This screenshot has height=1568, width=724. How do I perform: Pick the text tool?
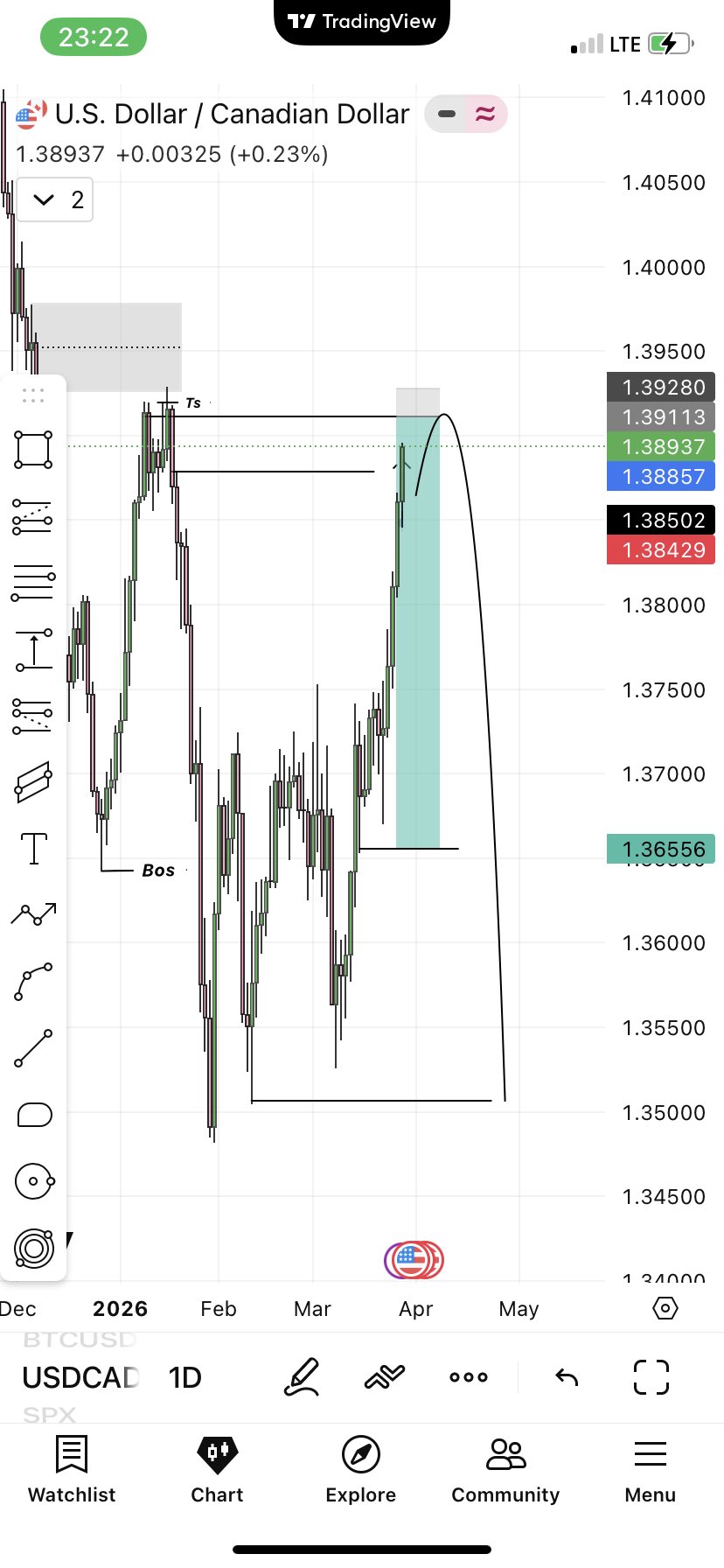33,848
